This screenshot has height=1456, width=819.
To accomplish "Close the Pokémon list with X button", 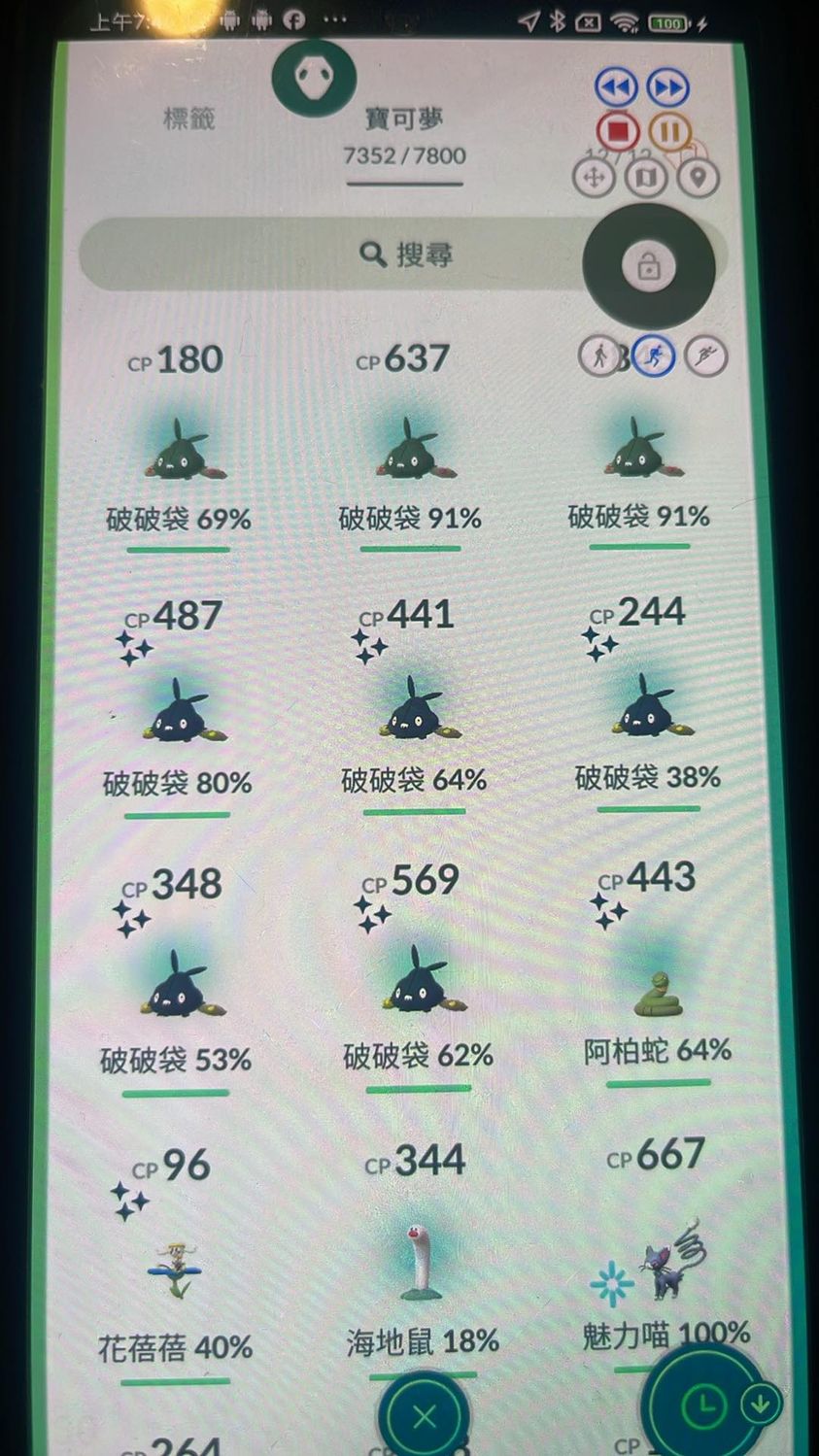I will (x=424, y=1416).
